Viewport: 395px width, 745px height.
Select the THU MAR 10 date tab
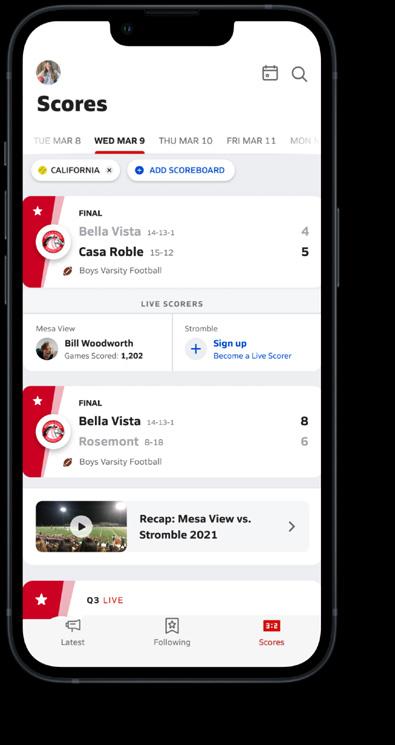[185, 141]
